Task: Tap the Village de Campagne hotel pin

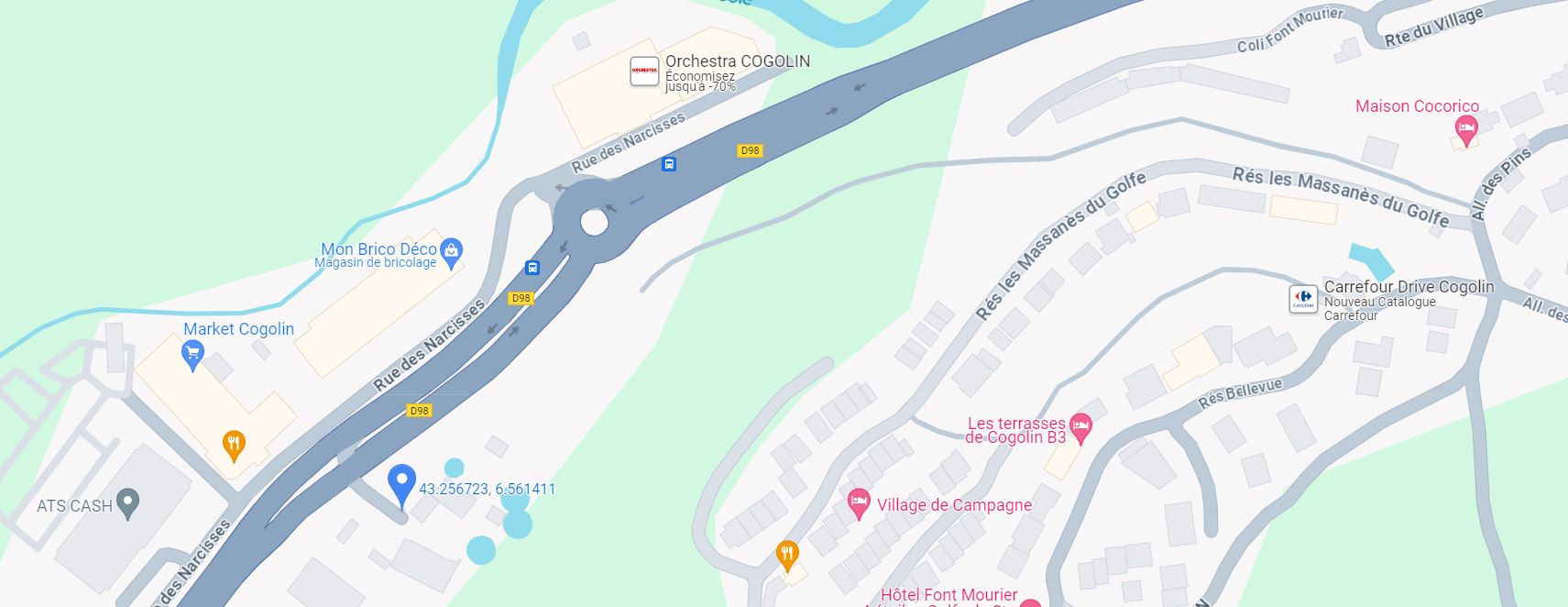Action: pos(859,502)
